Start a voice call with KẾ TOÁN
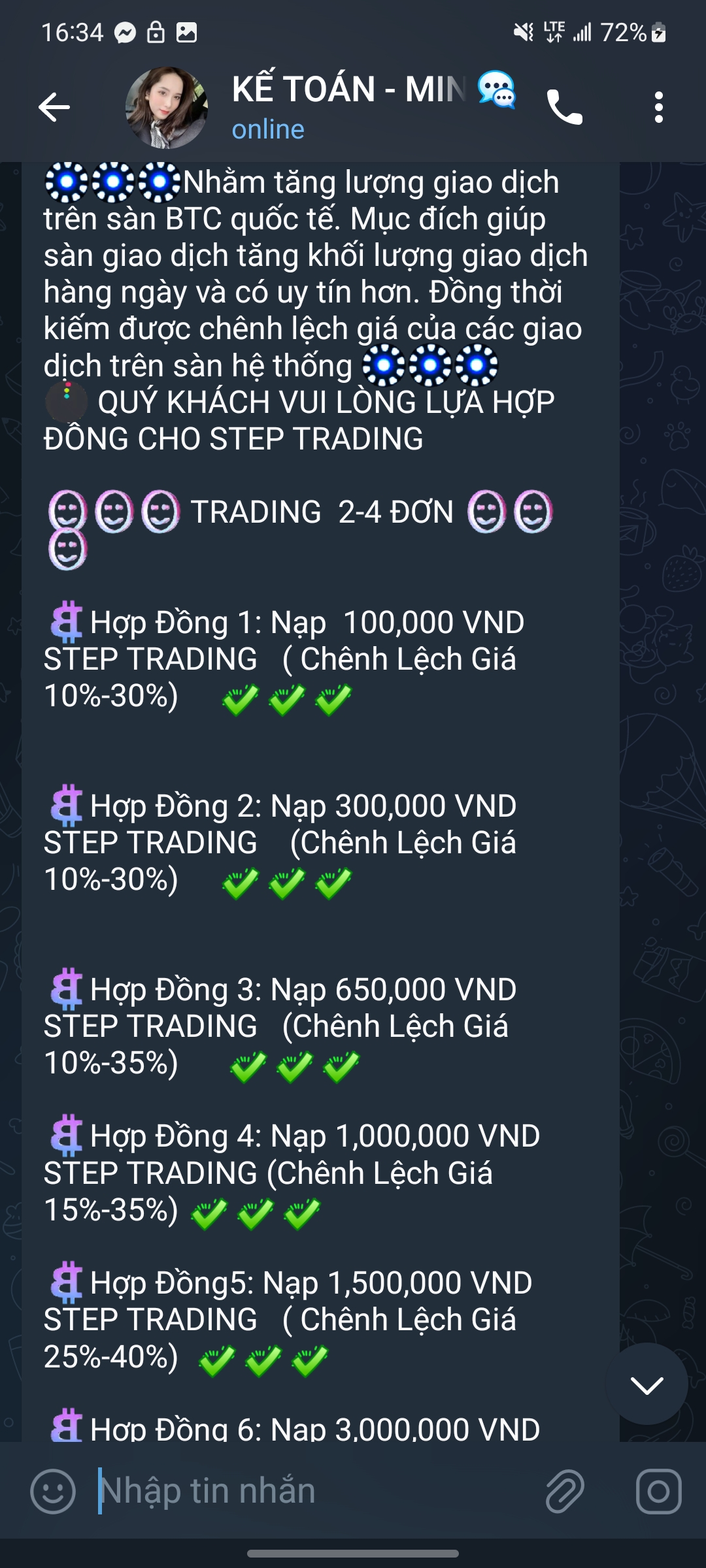The height and width of the screenshot is (1568, 706). coord(564,107)
